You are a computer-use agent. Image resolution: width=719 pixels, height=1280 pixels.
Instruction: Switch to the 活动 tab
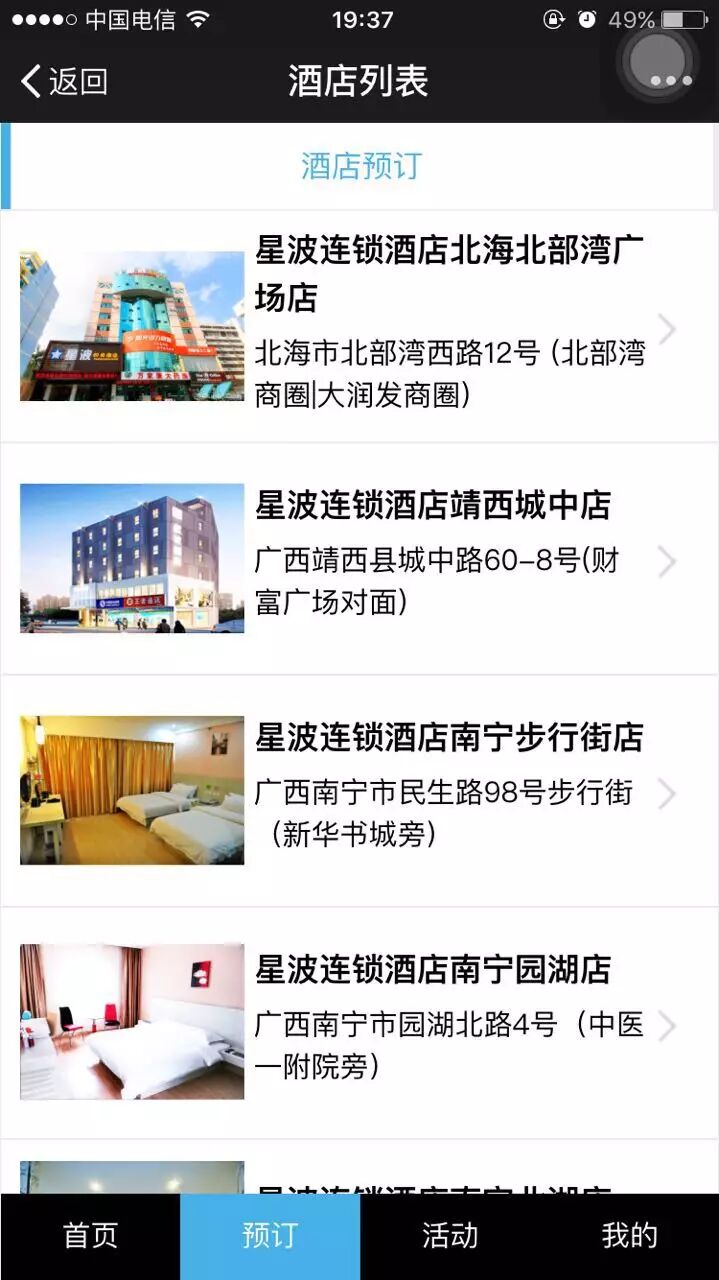click(x=450, y=1236)
